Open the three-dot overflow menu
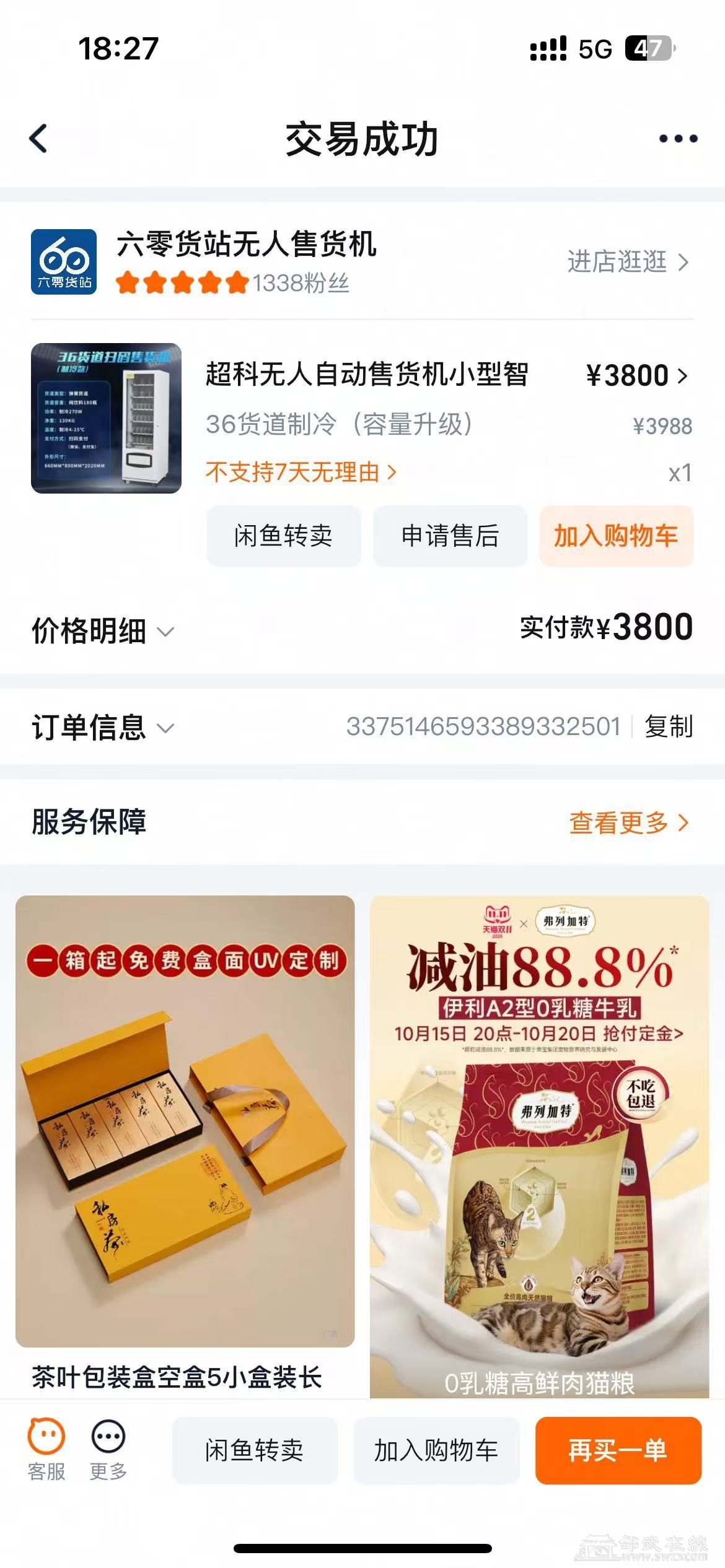The image size is (725, 1568). click(x=678, y=139)
